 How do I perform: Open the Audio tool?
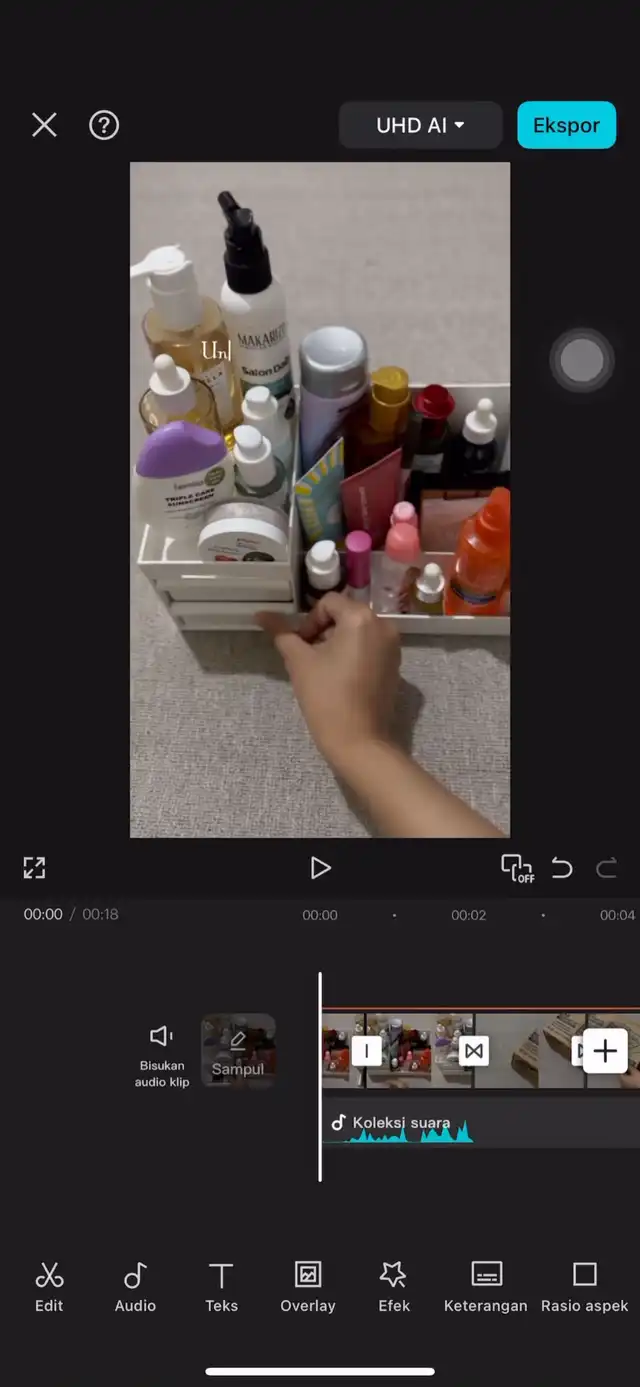(x=135, y=1286)
